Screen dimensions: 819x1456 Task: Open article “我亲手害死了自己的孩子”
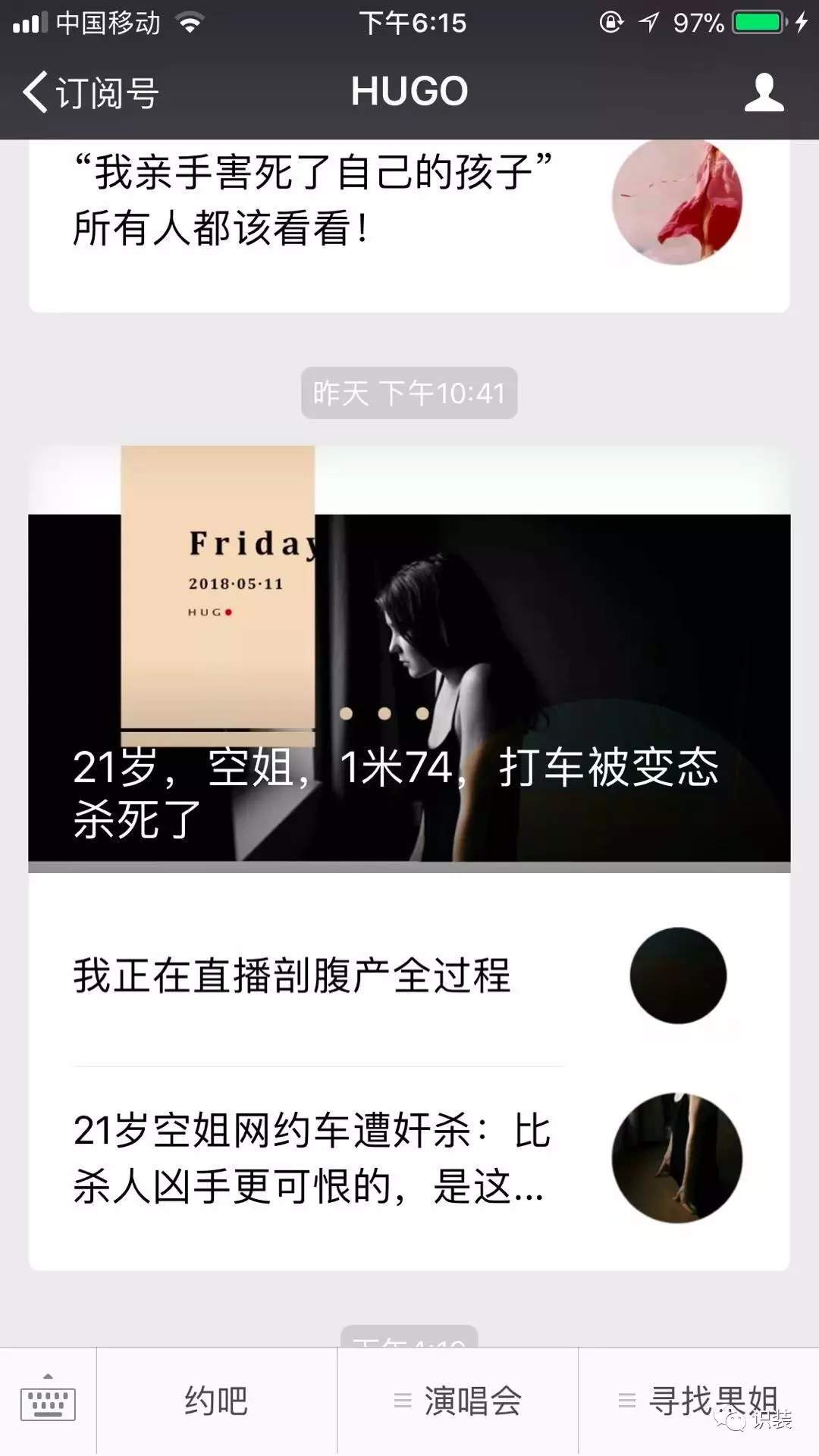(312, 200)
